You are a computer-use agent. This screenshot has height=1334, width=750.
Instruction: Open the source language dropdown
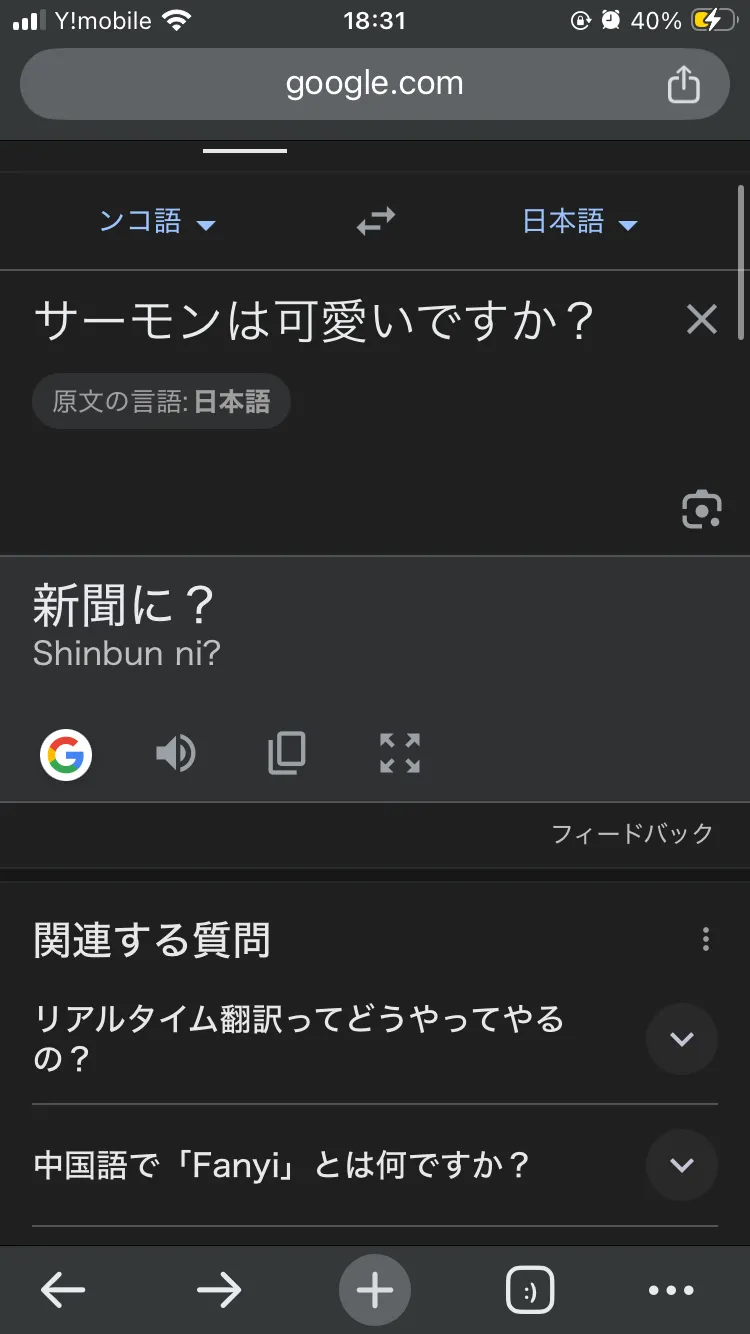[157, 221]
